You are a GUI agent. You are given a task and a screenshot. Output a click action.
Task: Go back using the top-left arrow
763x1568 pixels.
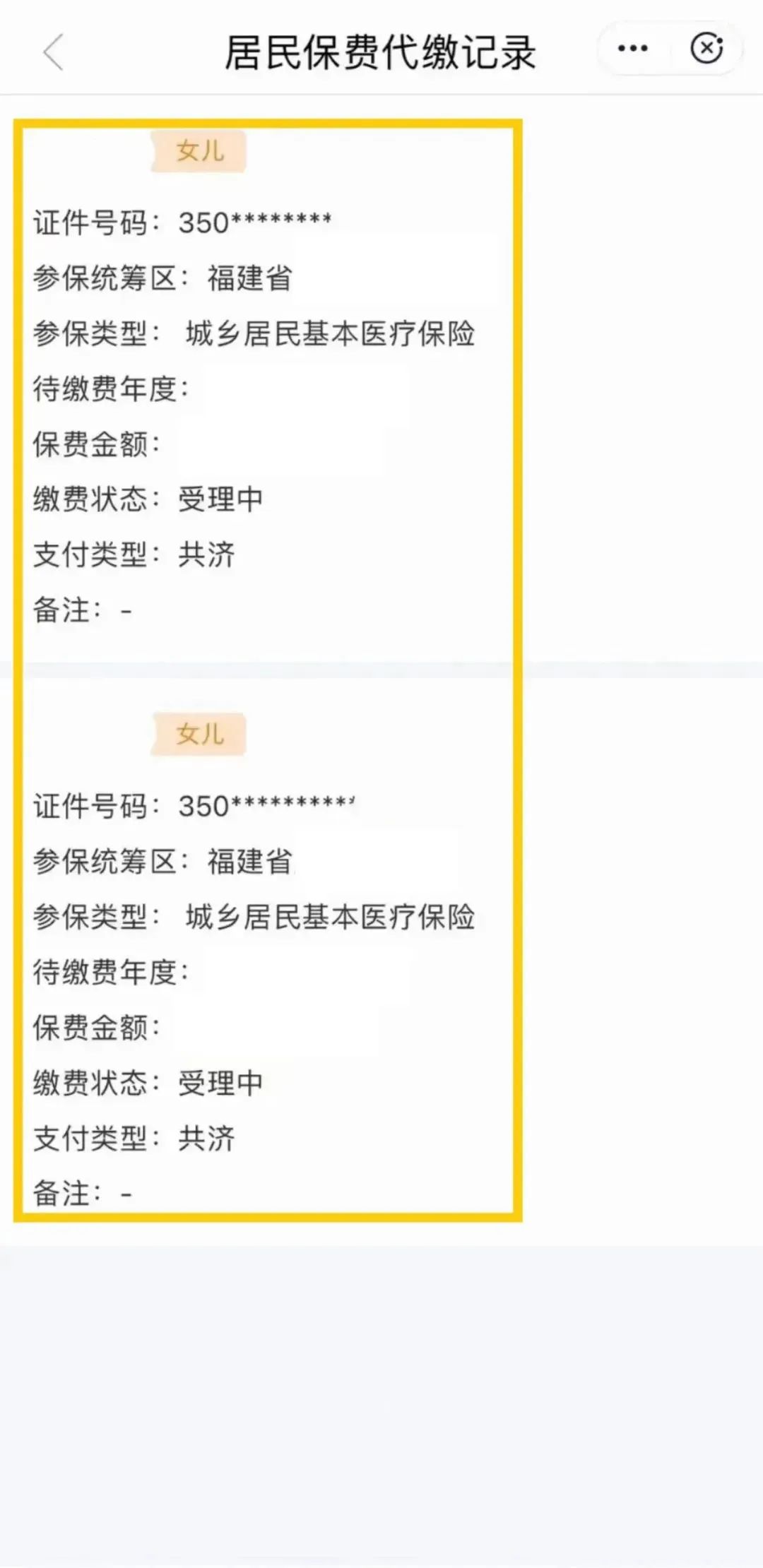click(x=54, y=52)
